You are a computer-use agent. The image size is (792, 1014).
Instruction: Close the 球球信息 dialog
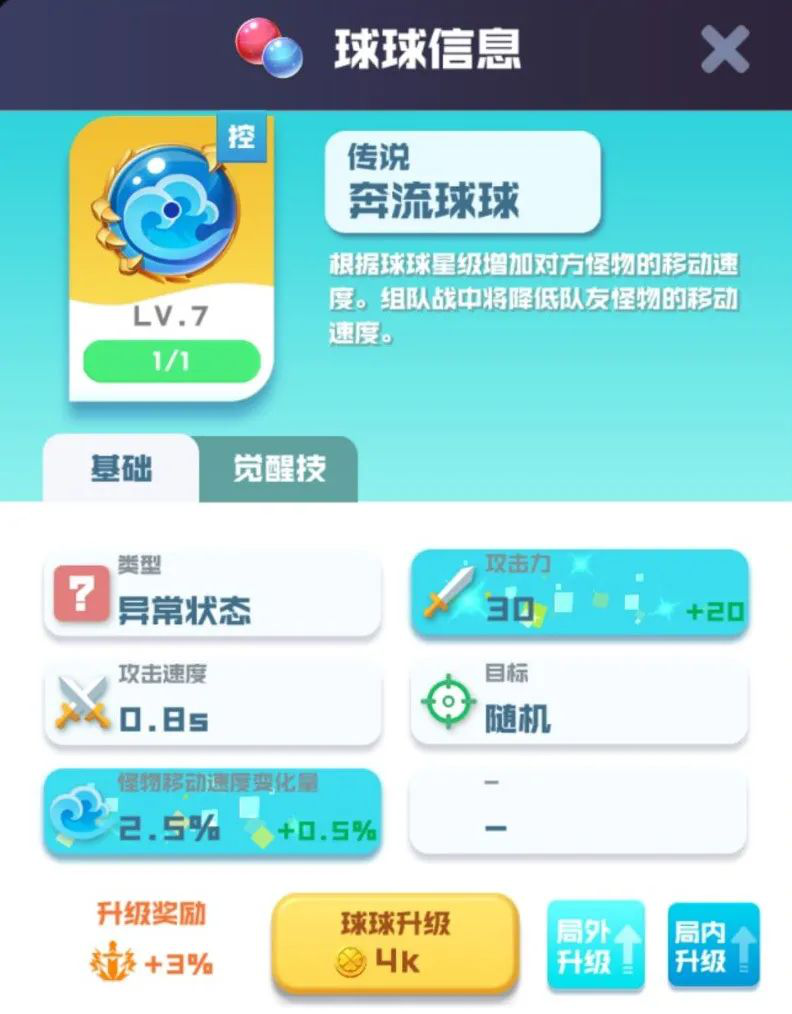(x=724, y=49)
